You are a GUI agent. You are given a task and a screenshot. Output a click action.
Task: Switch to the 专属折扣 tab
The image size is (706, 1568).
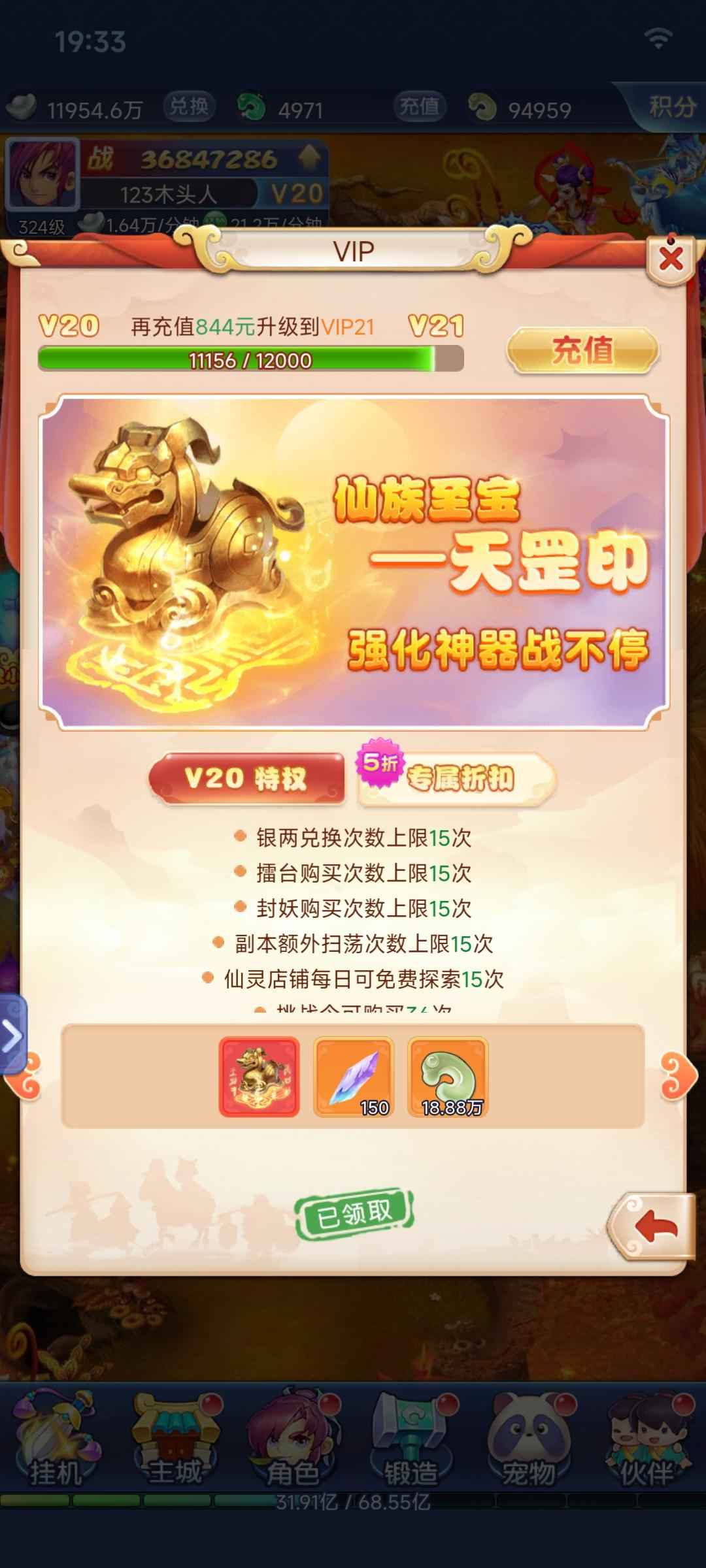457,778
